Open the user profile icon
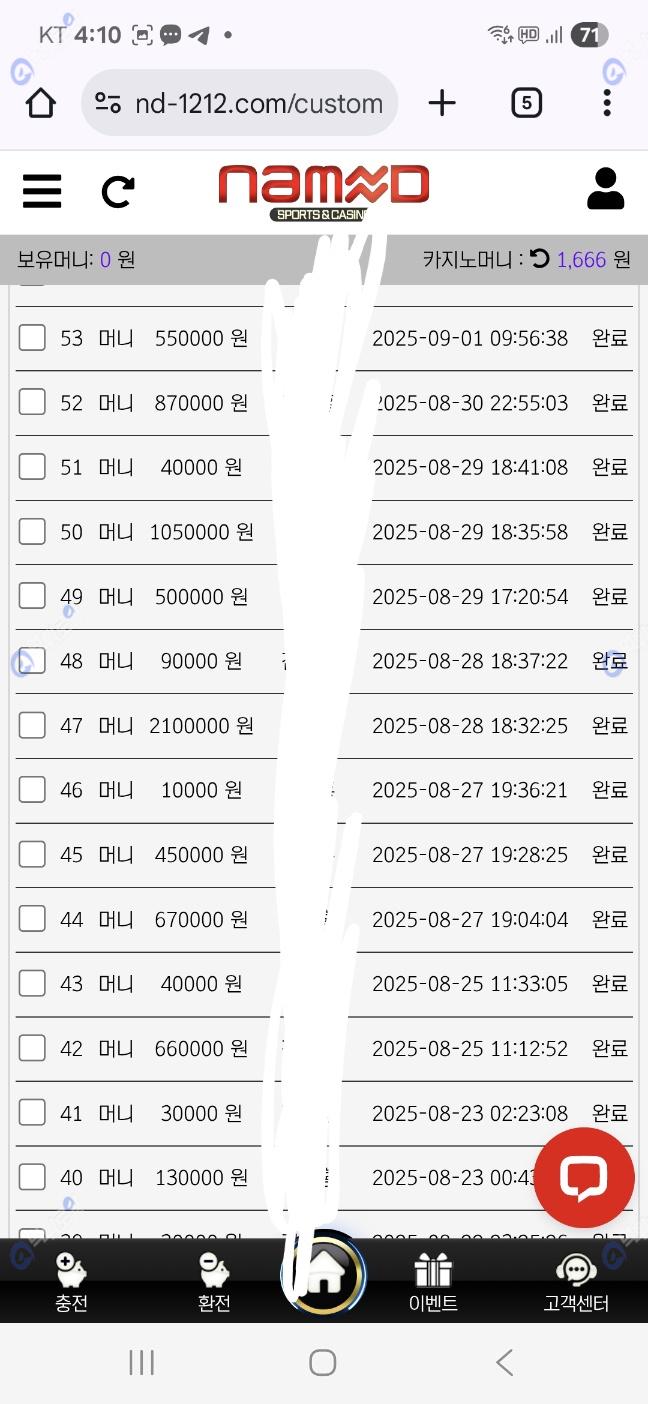This screenshot has height=1404, width=648. [x=605, y=189]
